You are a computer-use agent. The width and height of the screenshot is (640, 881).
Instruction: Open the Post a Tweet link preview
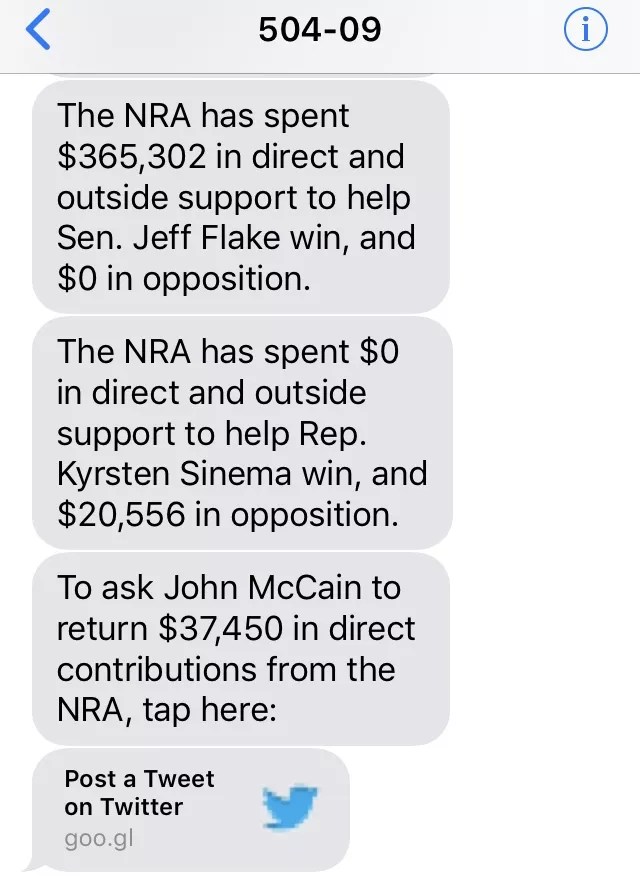pos(190,808)
